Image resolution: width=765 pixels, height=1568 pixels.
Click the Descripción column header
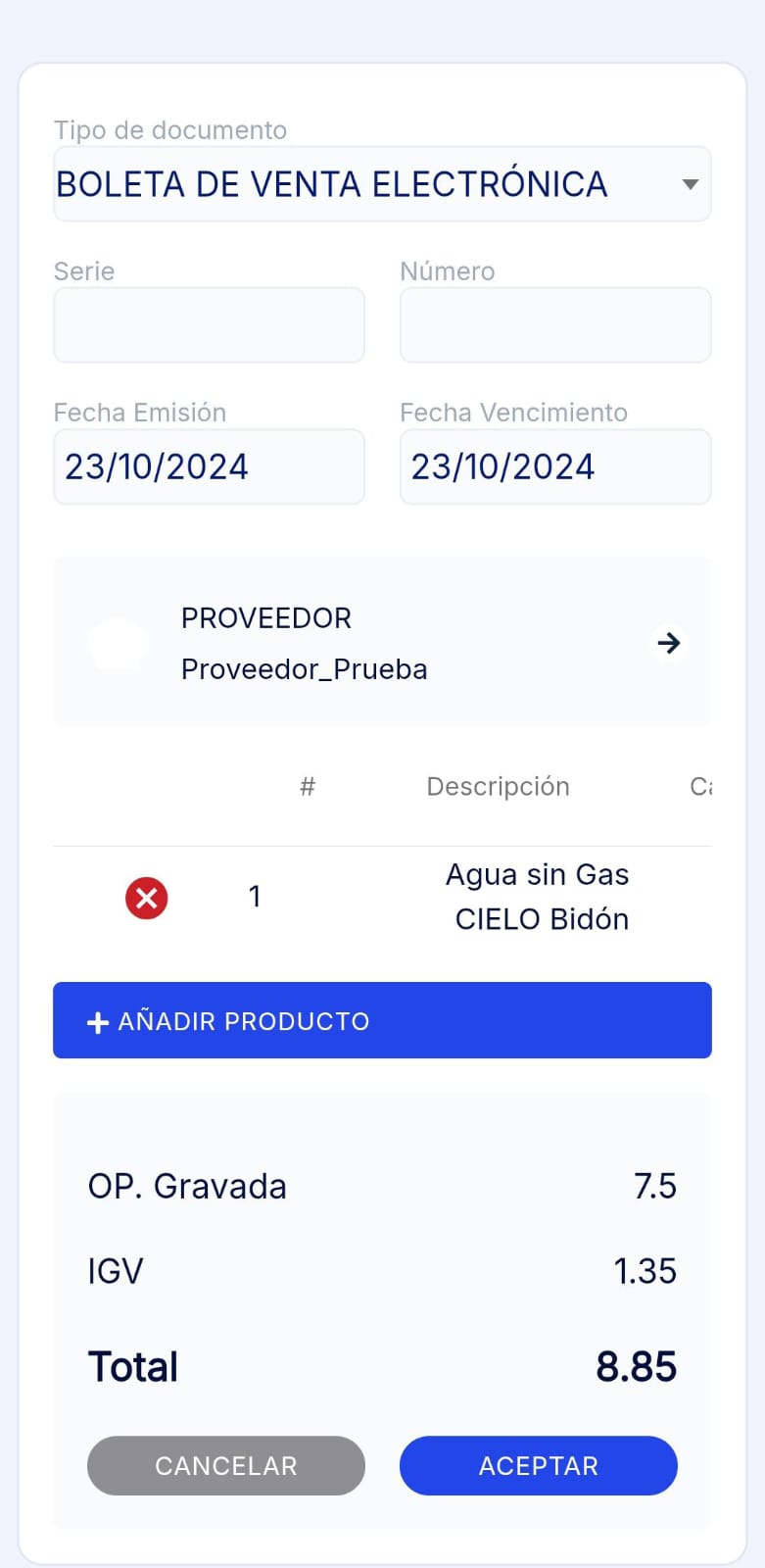499,786
